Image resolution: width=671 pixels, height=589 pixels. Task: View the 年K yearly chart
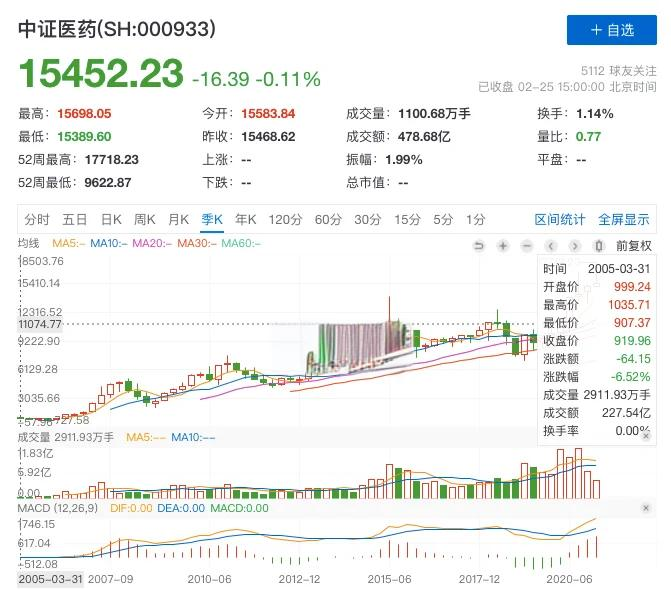pos(245,219)
